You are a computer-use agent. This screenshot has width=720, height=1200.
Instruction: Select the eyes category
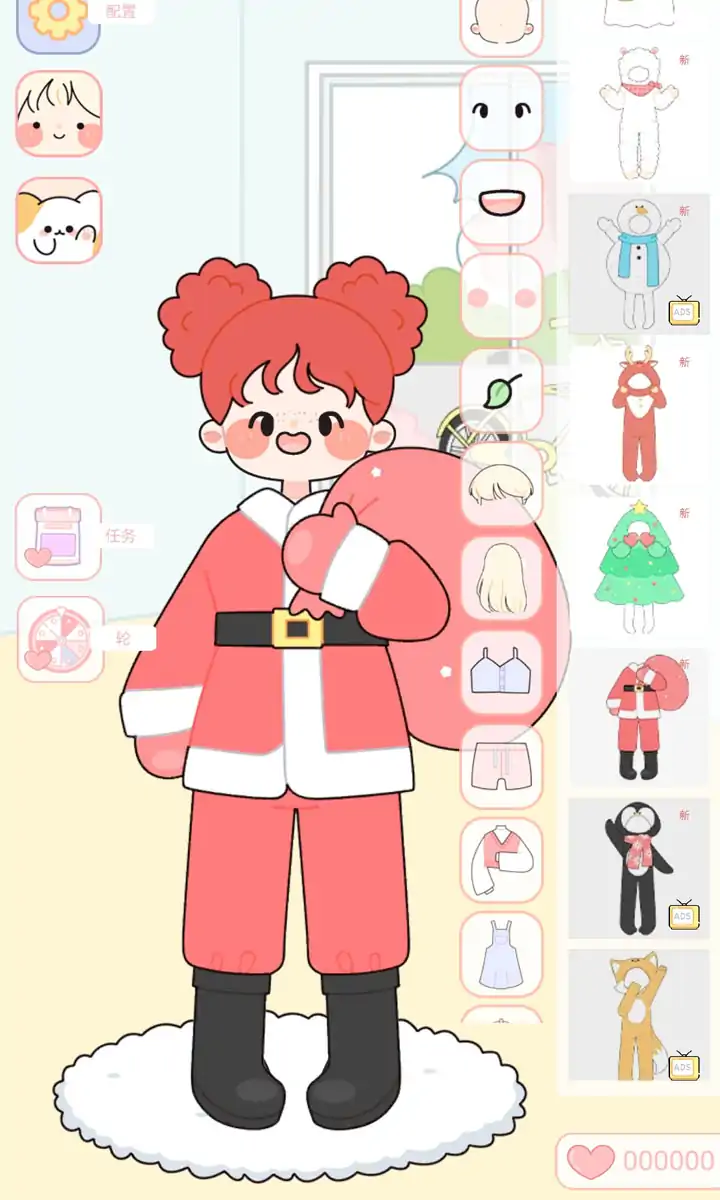501,108
